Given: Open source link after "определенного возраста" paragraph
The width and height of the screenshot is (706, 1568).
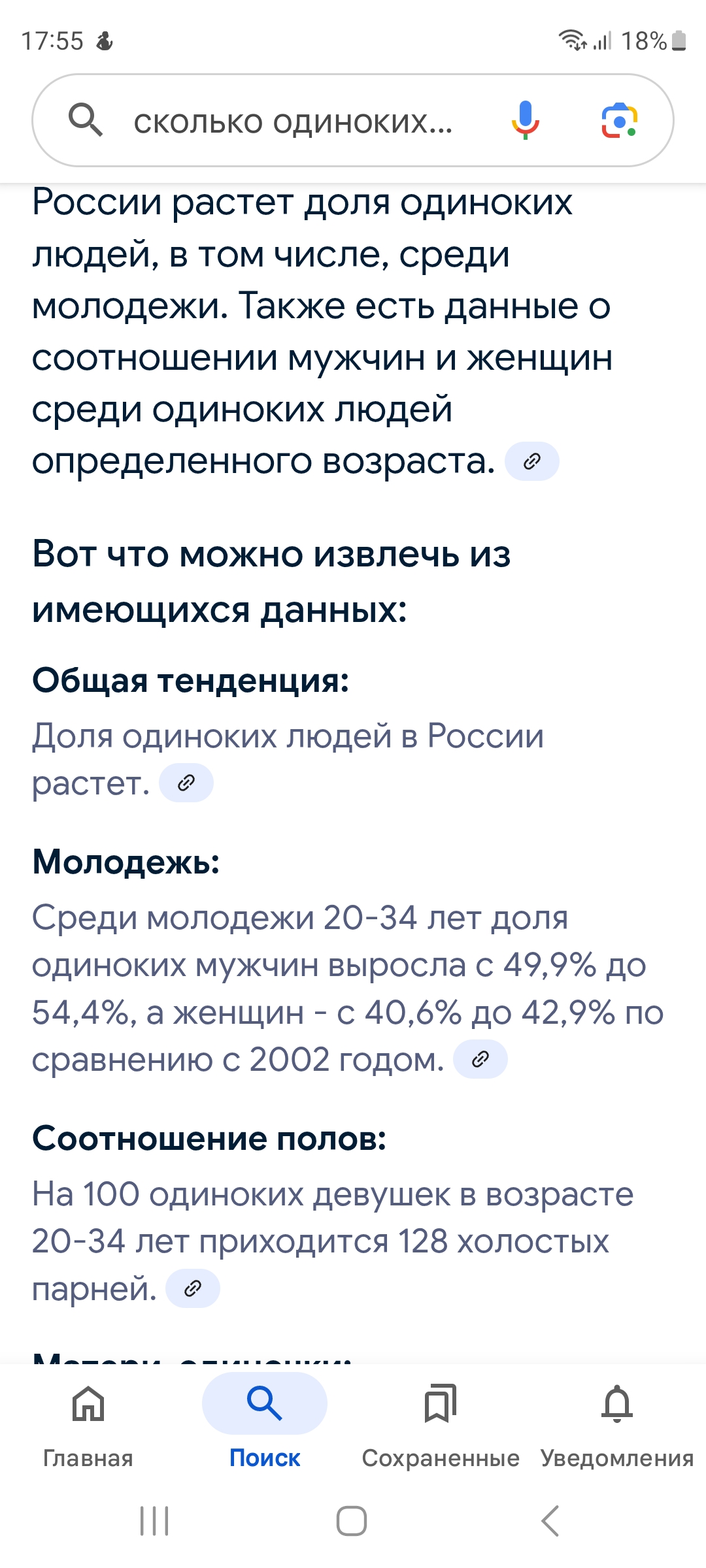Looking at the screenshot, I should click(532, 461).
